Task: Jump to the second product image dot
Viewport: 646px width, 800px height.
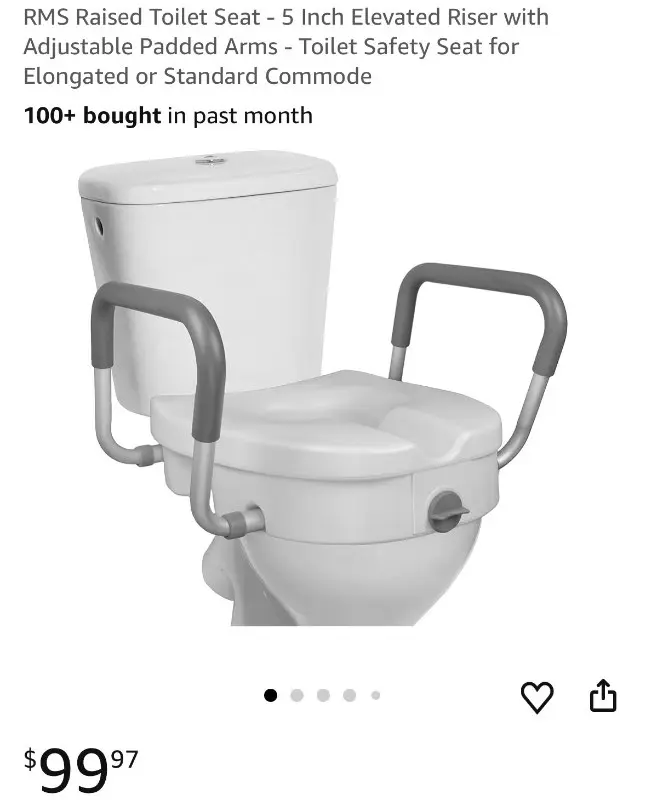Action: [297, 695]
